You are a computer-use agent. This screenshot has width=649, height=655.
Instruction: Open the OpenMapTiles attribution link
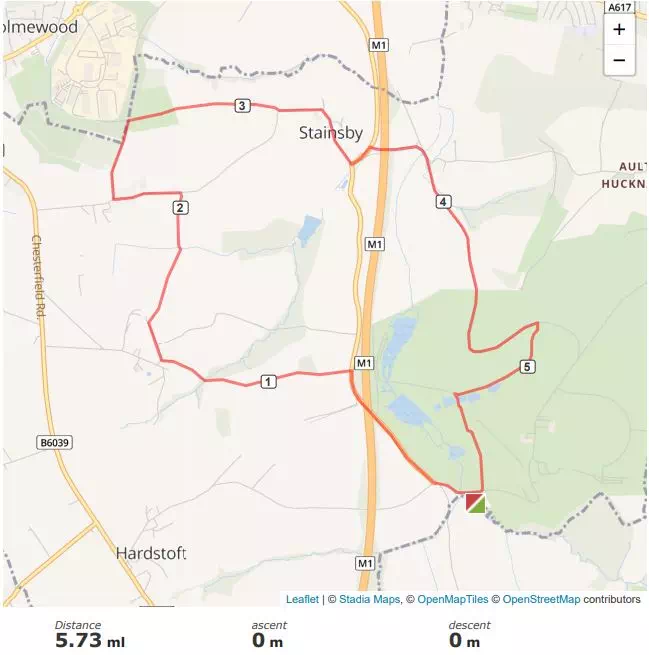point(452,600)
